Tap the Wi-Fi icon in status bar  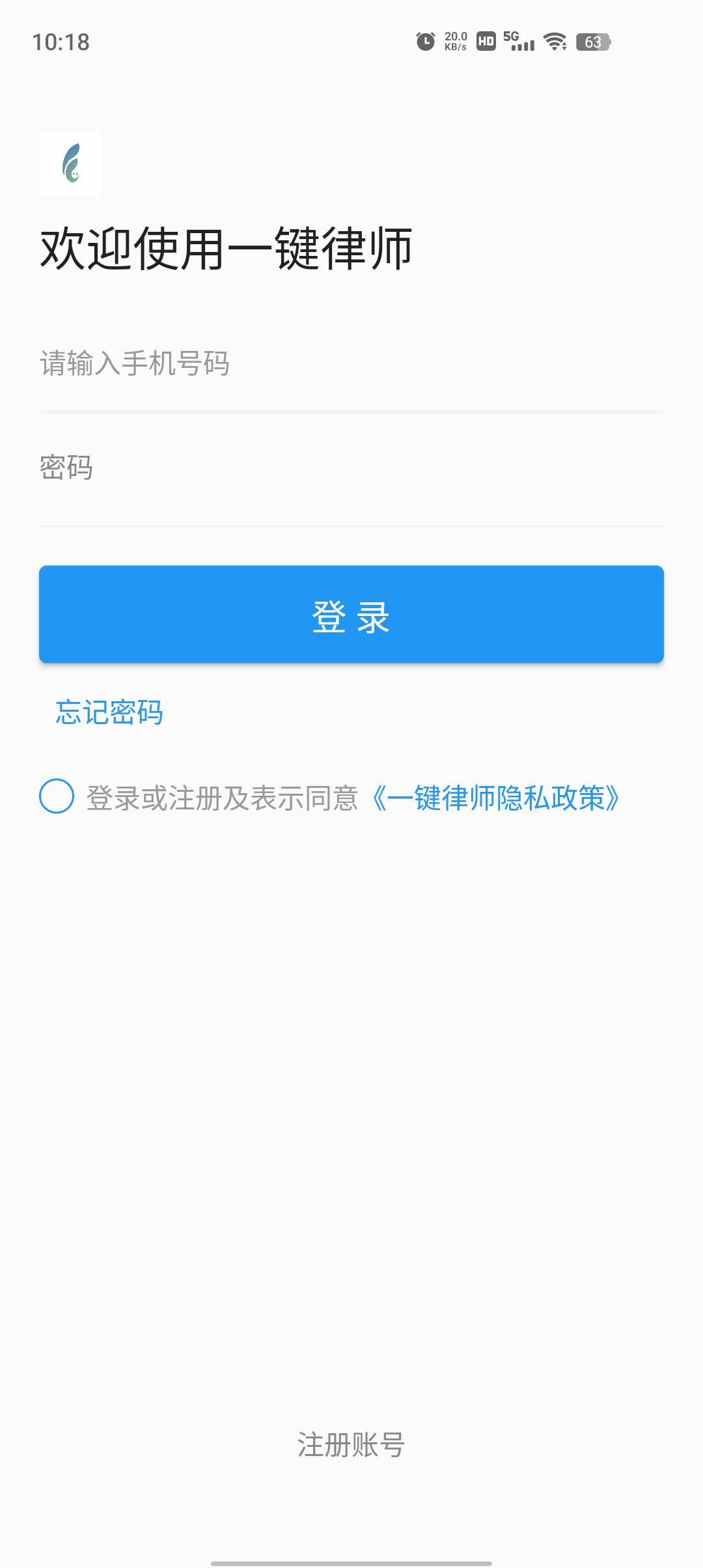click(554, 42)
